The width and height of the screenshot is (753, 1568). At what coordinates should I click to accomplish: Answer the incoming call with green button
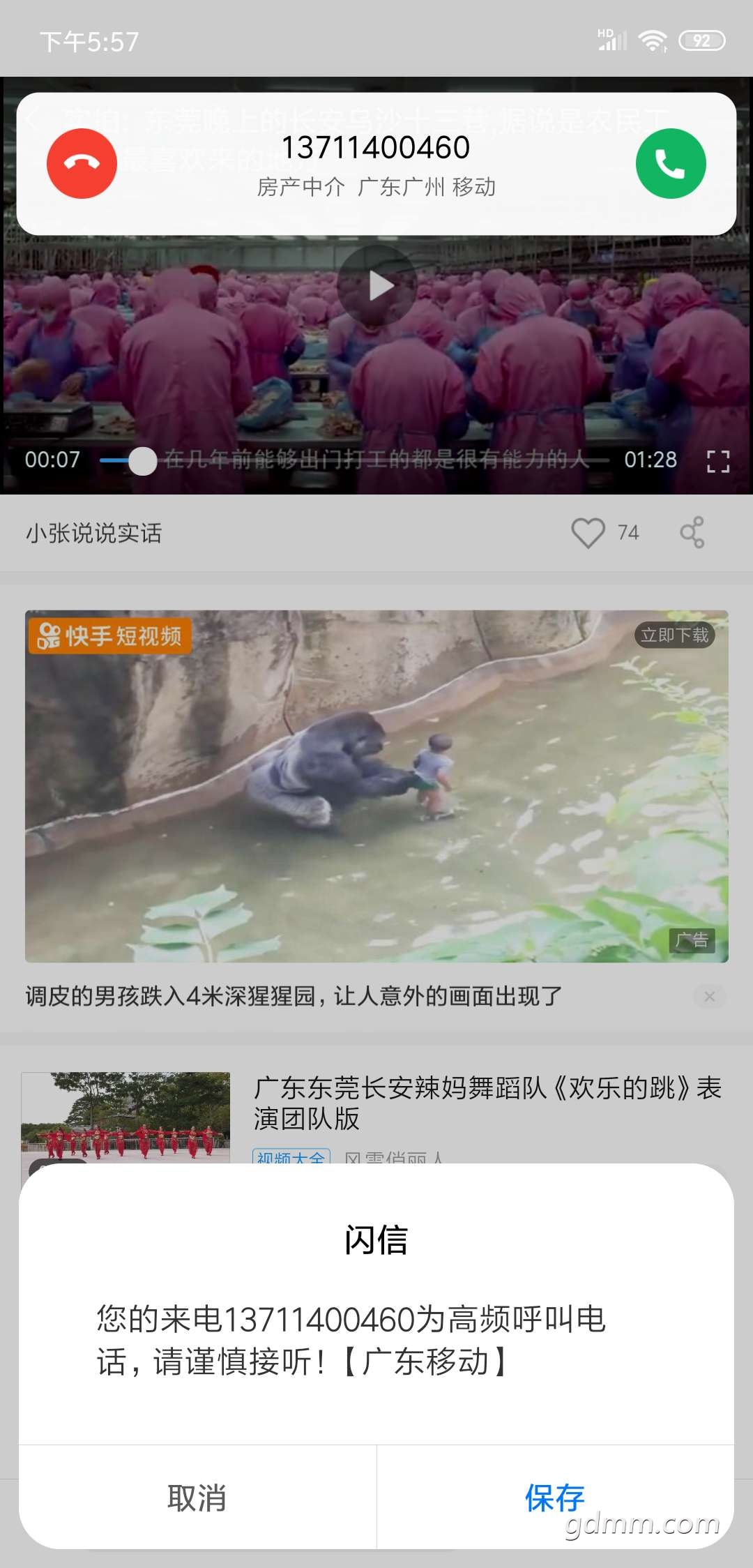coord(671,164)
